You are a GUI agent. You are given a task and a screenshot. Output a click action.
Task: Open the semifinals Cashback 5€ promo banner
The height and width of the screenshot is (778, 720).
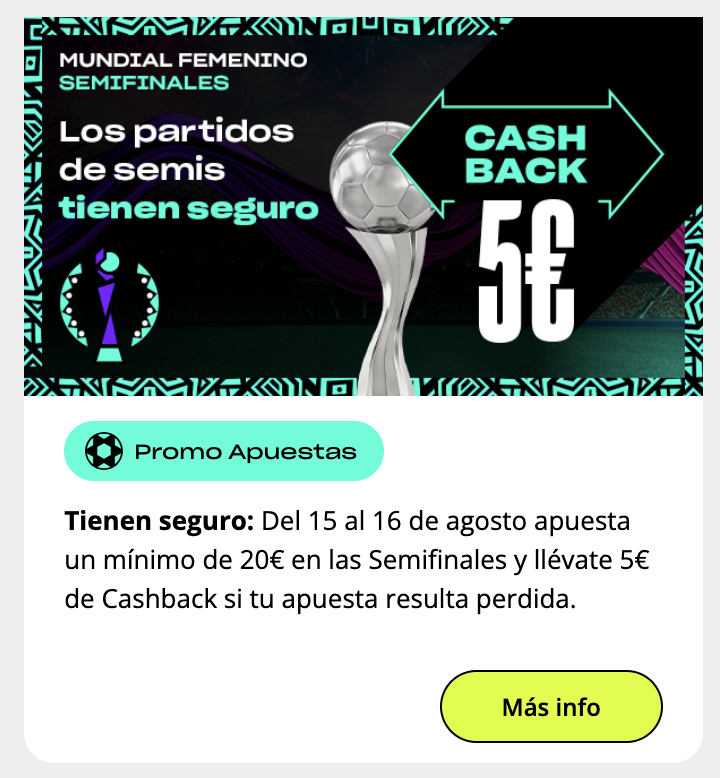(362, 207)
